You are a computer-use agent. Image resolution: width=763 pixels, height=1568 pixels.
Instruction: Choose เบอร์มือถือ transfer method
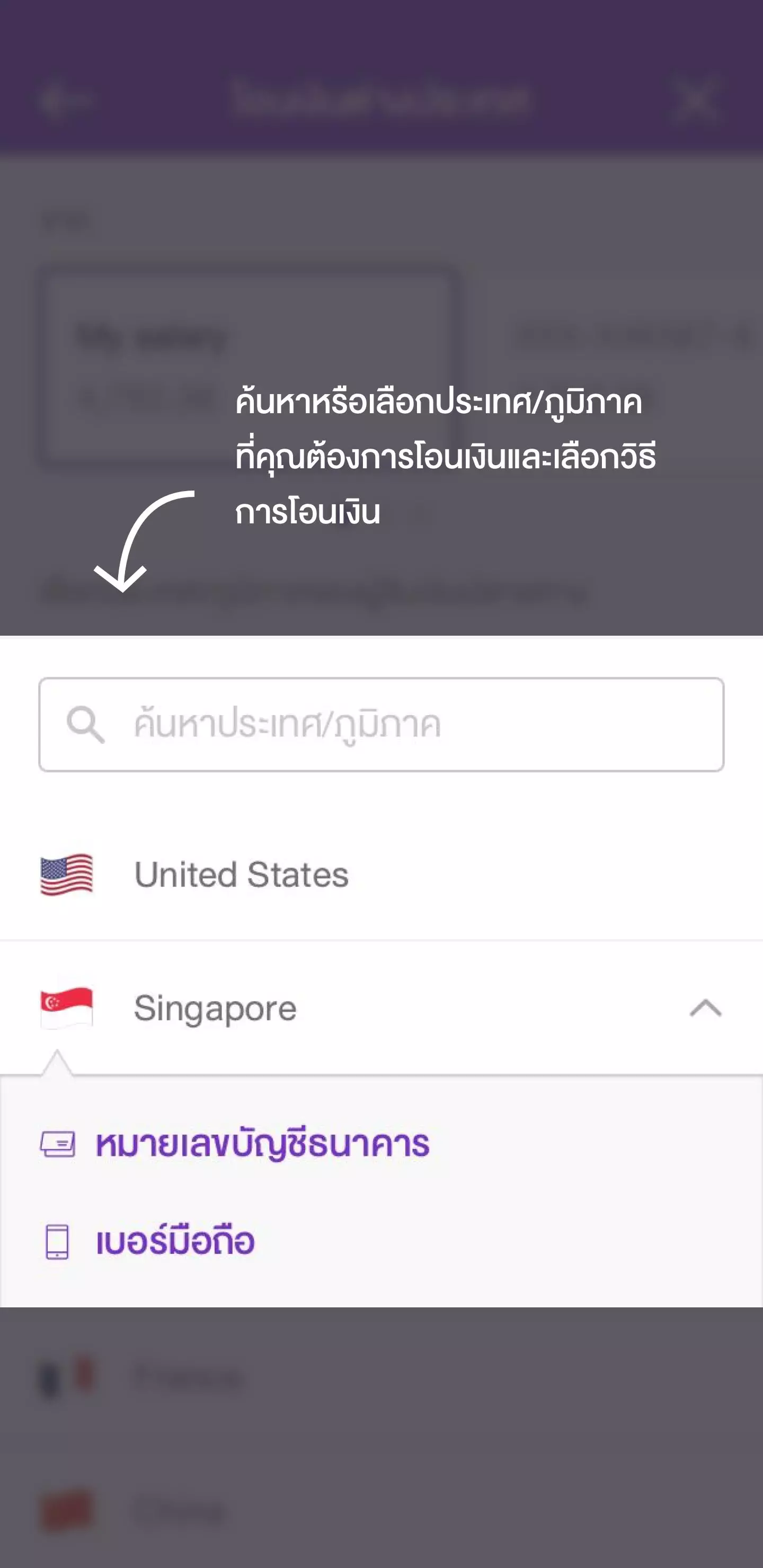175,1241
